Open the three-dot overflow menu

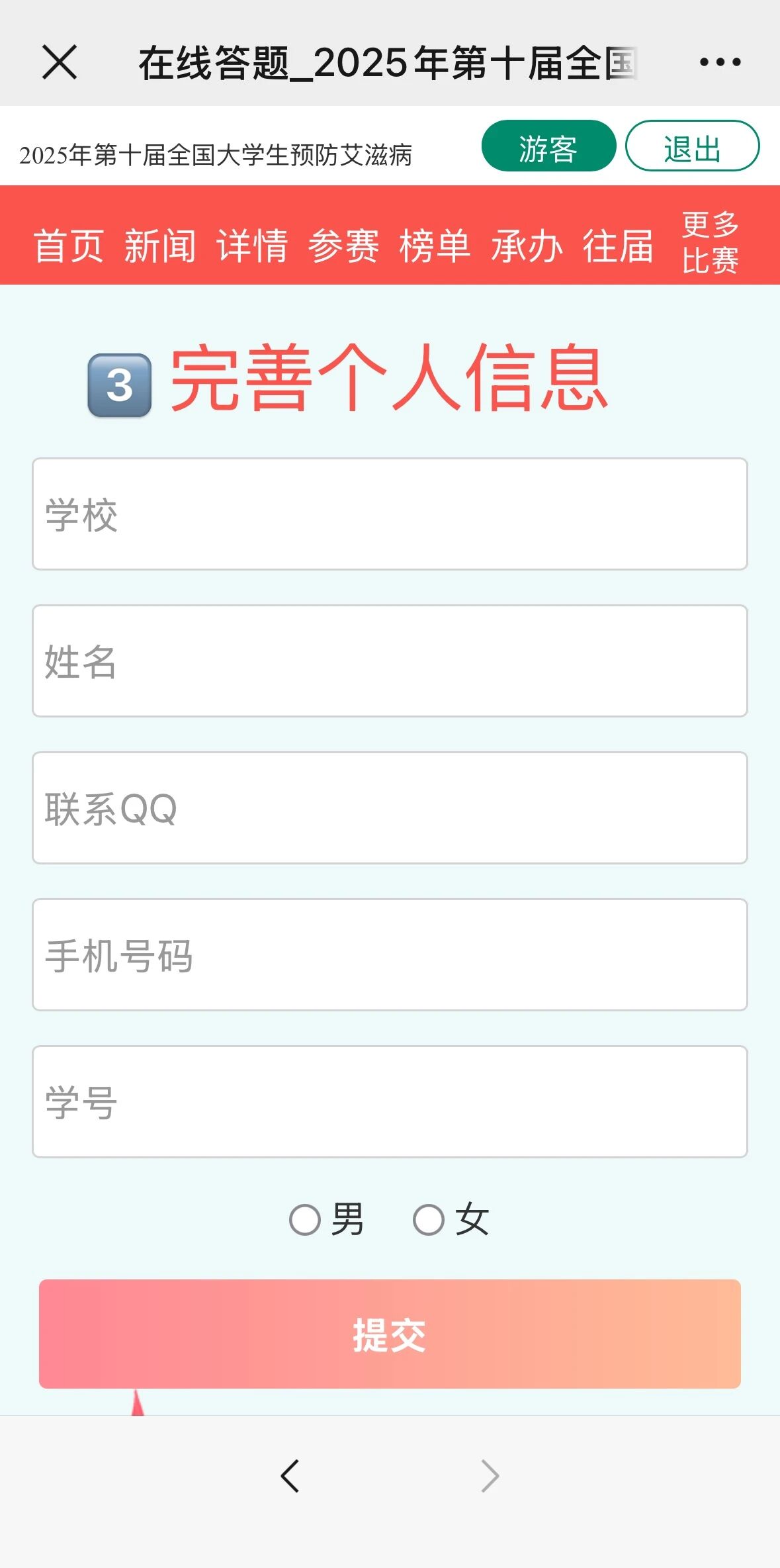[720, 62]
